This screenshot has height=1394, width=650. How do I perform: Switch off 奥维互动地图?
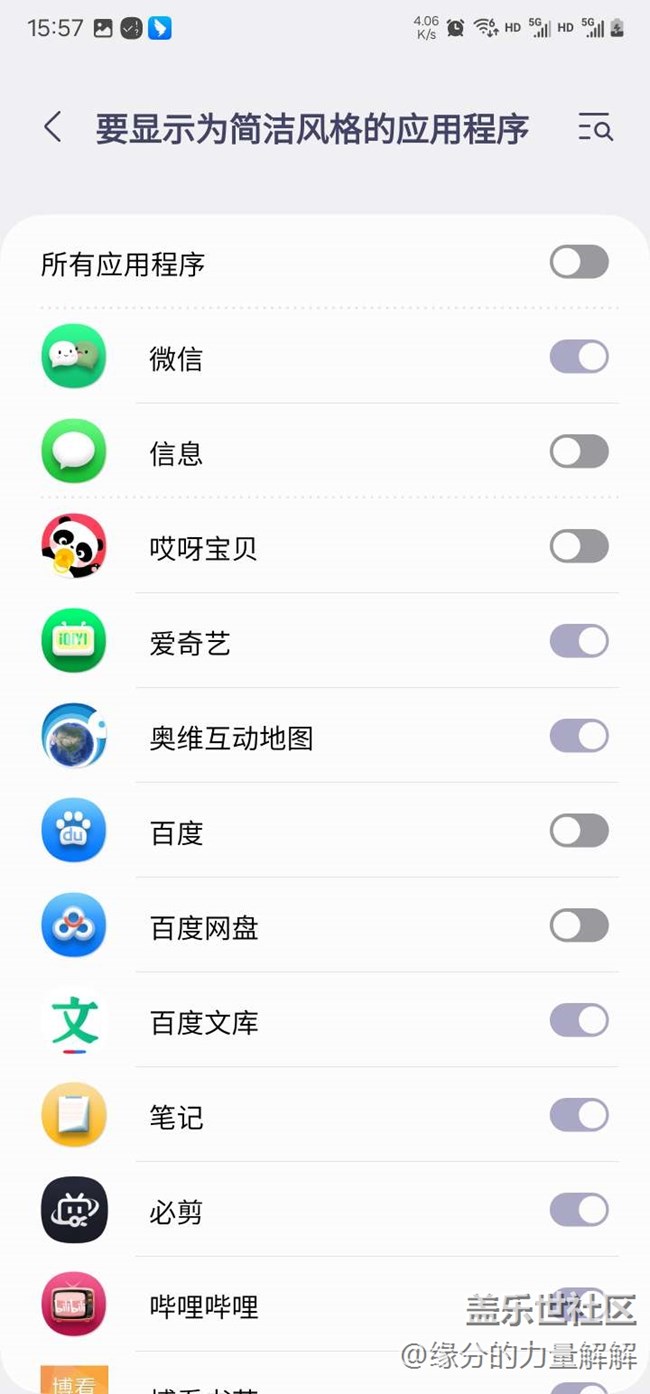(x=579, y=736)
